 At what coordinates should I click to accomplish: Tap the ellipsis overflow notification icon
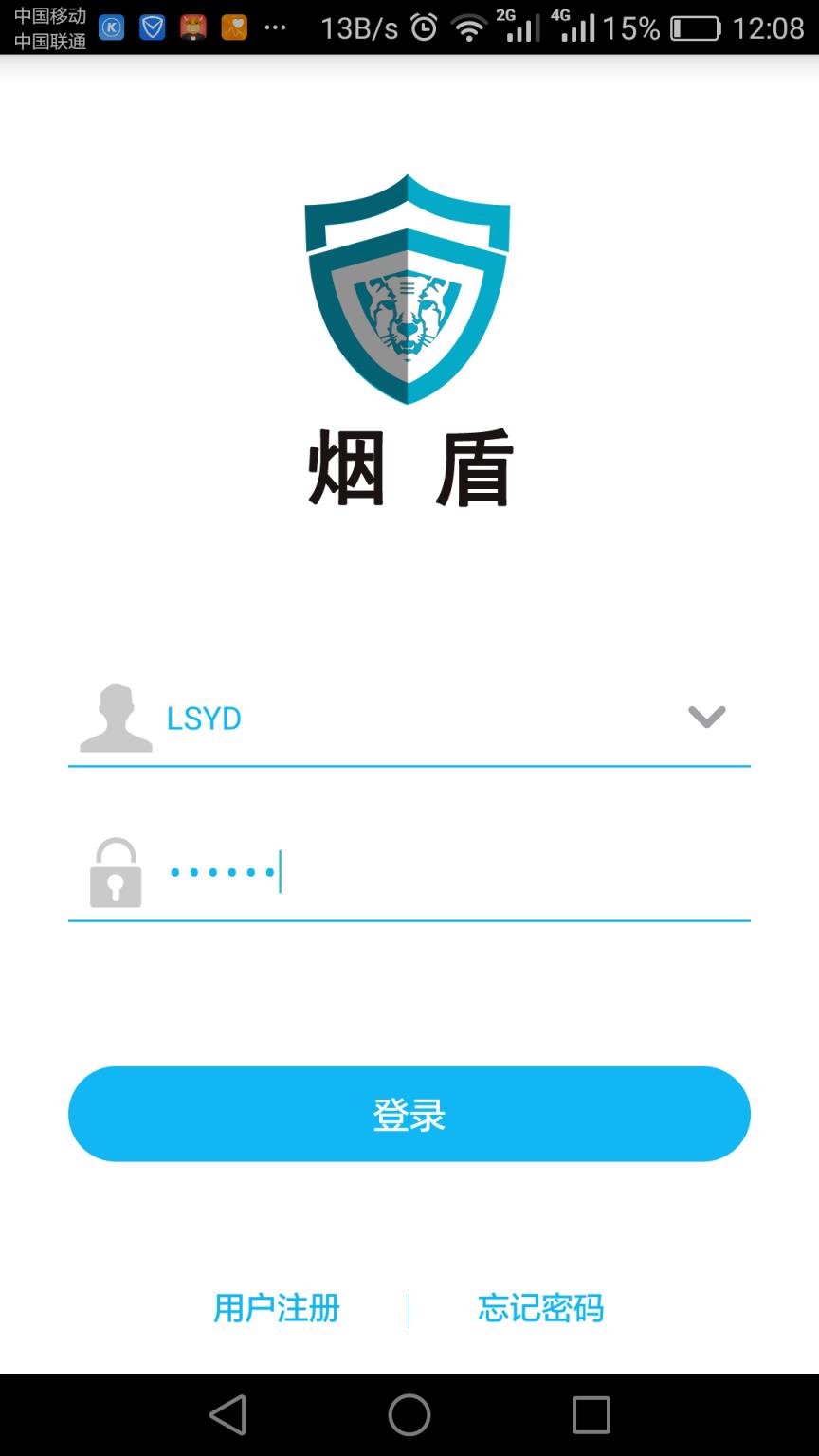click(274, 27)
